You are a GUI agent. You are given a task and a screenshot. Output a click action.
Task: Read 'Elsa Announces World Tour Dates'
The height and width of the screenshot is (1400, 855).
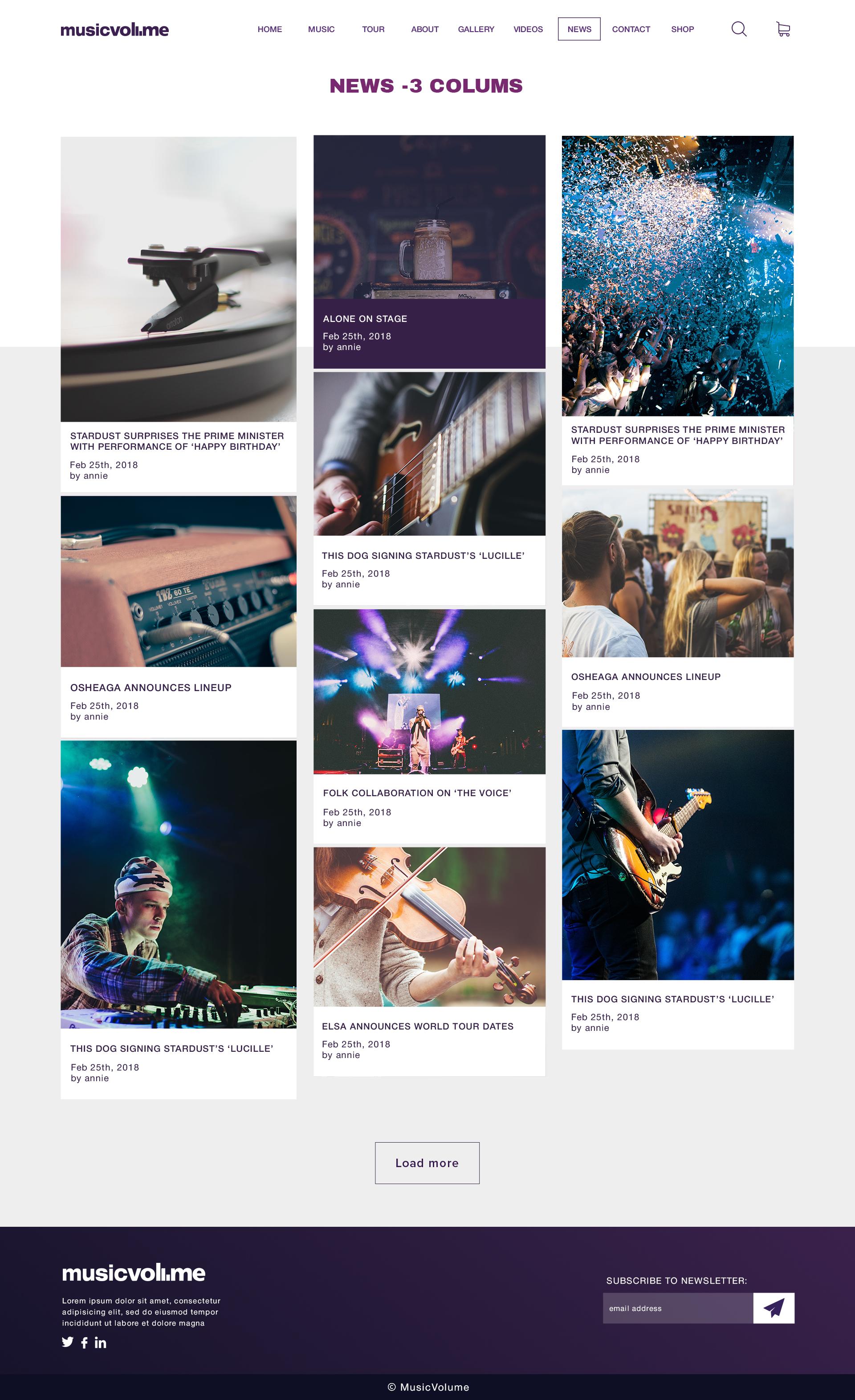tap(417, 1026)
